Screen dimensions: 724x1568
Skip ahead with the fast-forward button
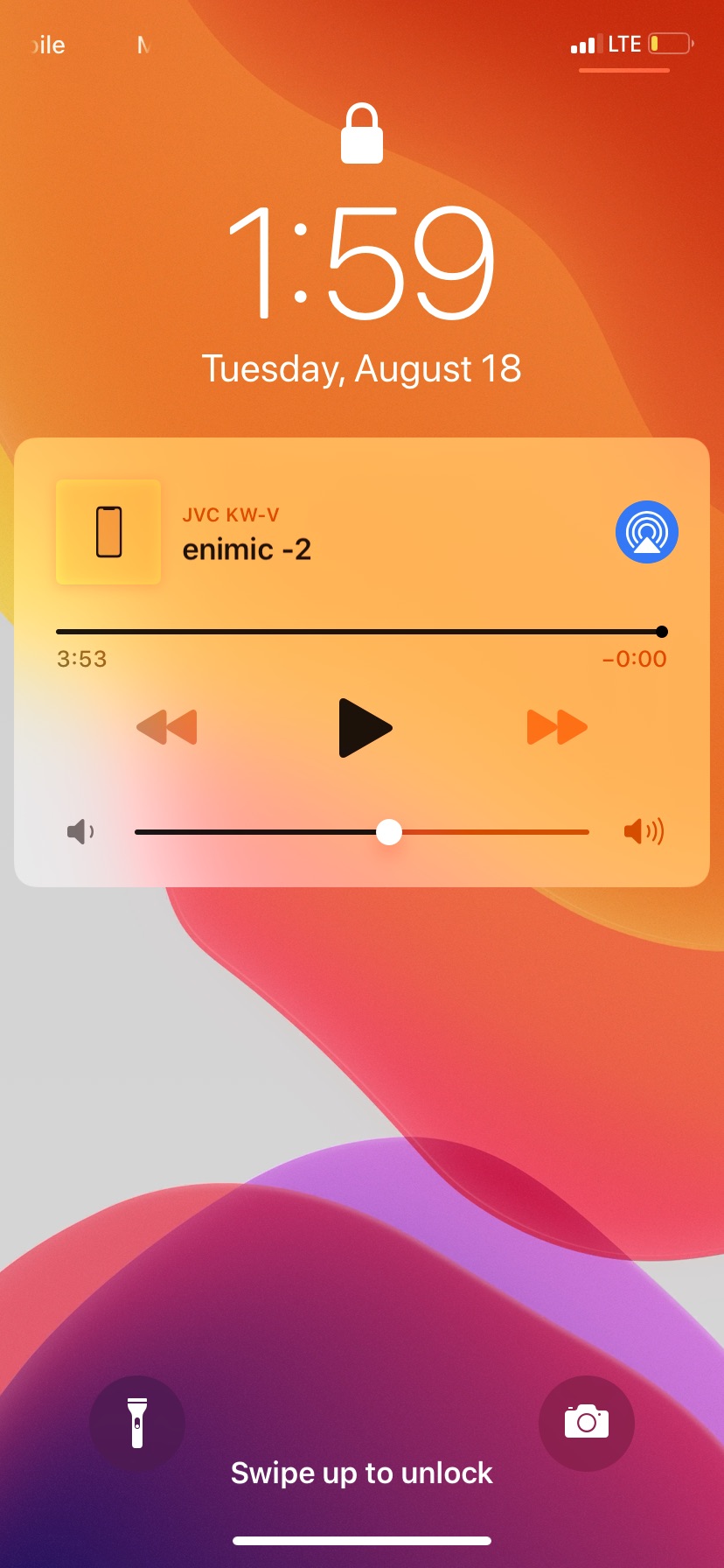click(x=557, y=727)
